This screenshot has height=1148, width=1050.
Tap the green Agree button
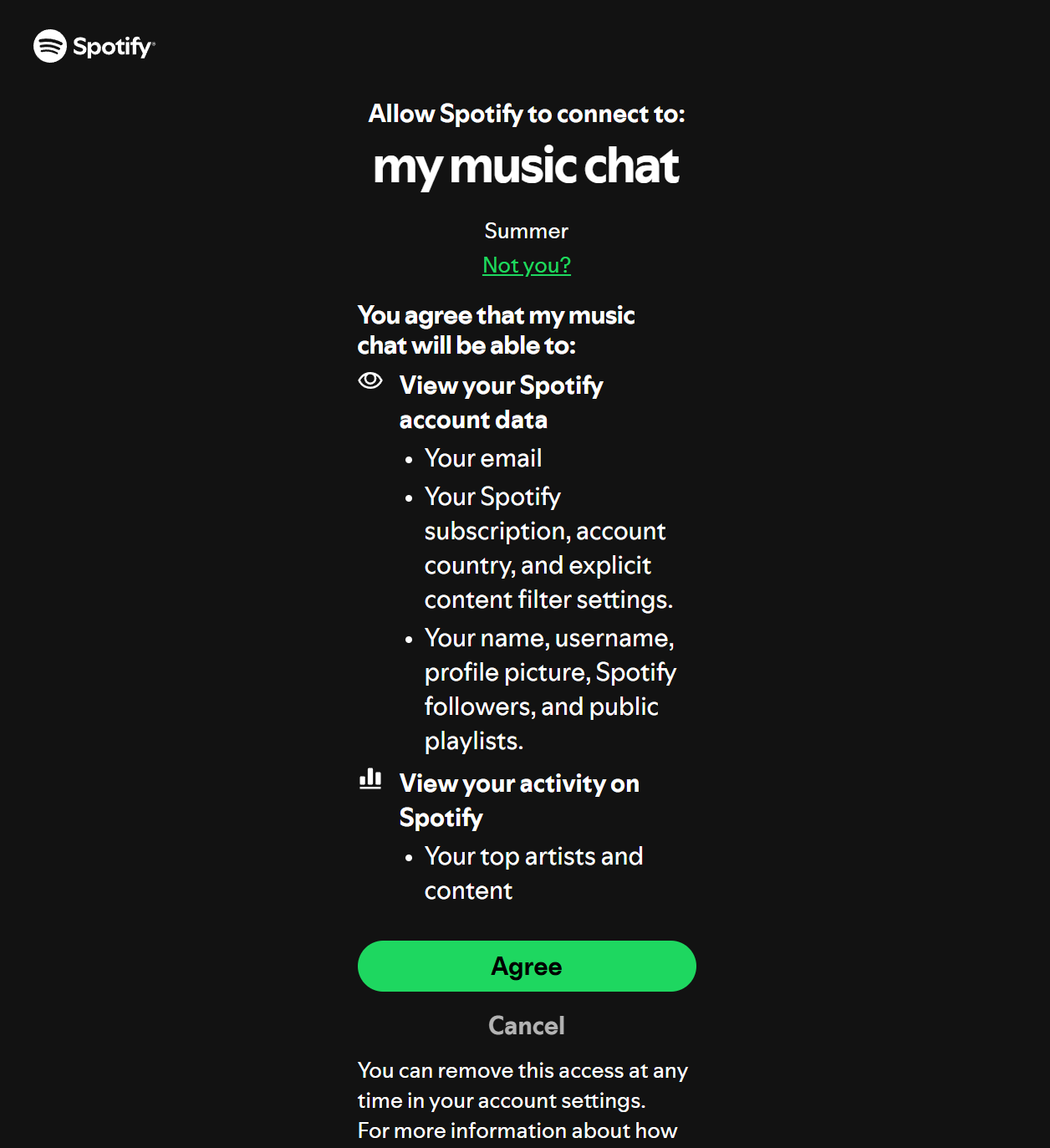tap(527, 966)
